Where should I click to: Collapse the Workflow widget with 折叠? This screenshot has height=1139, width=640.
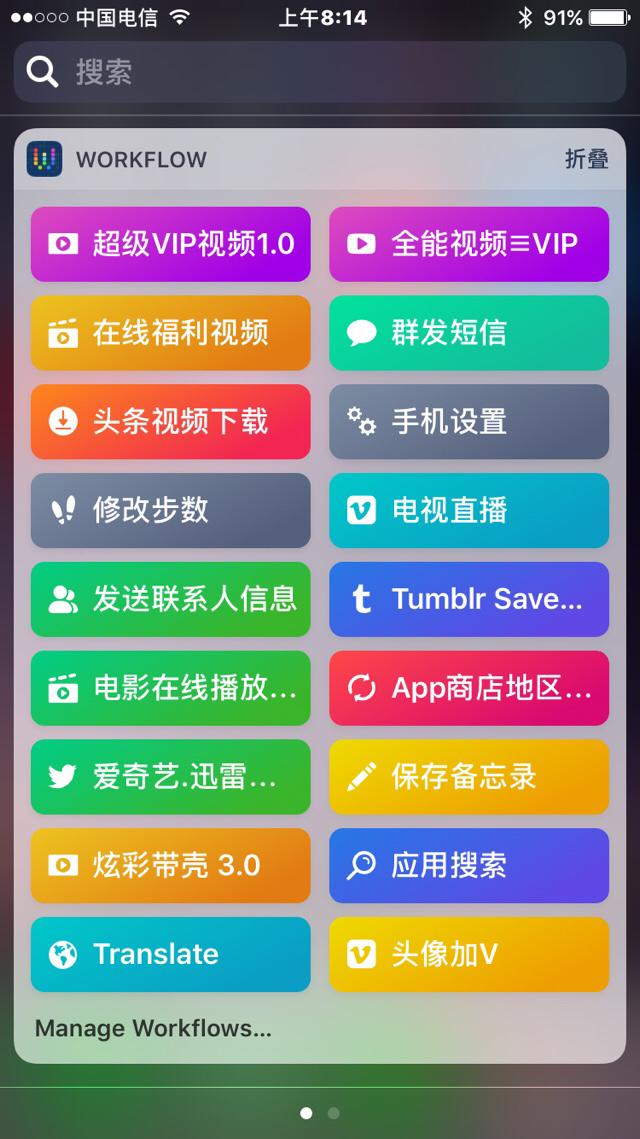pyautogui.click(x=586, y=159)
